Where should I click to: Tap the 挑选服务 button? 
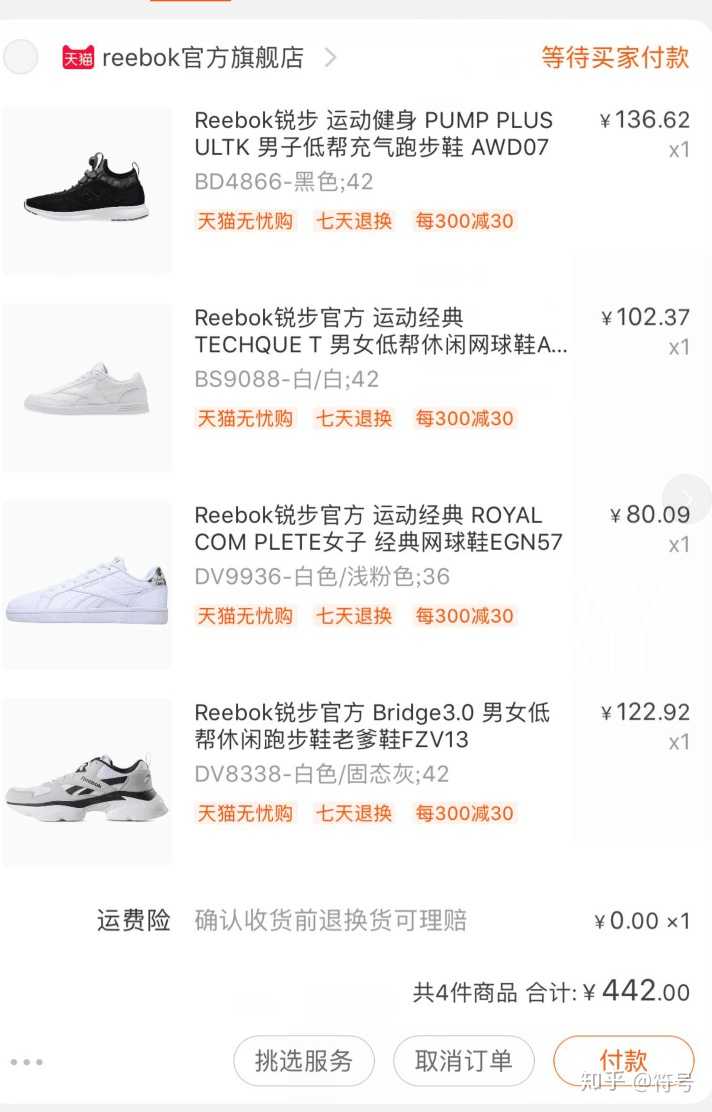click(304, 1061)
